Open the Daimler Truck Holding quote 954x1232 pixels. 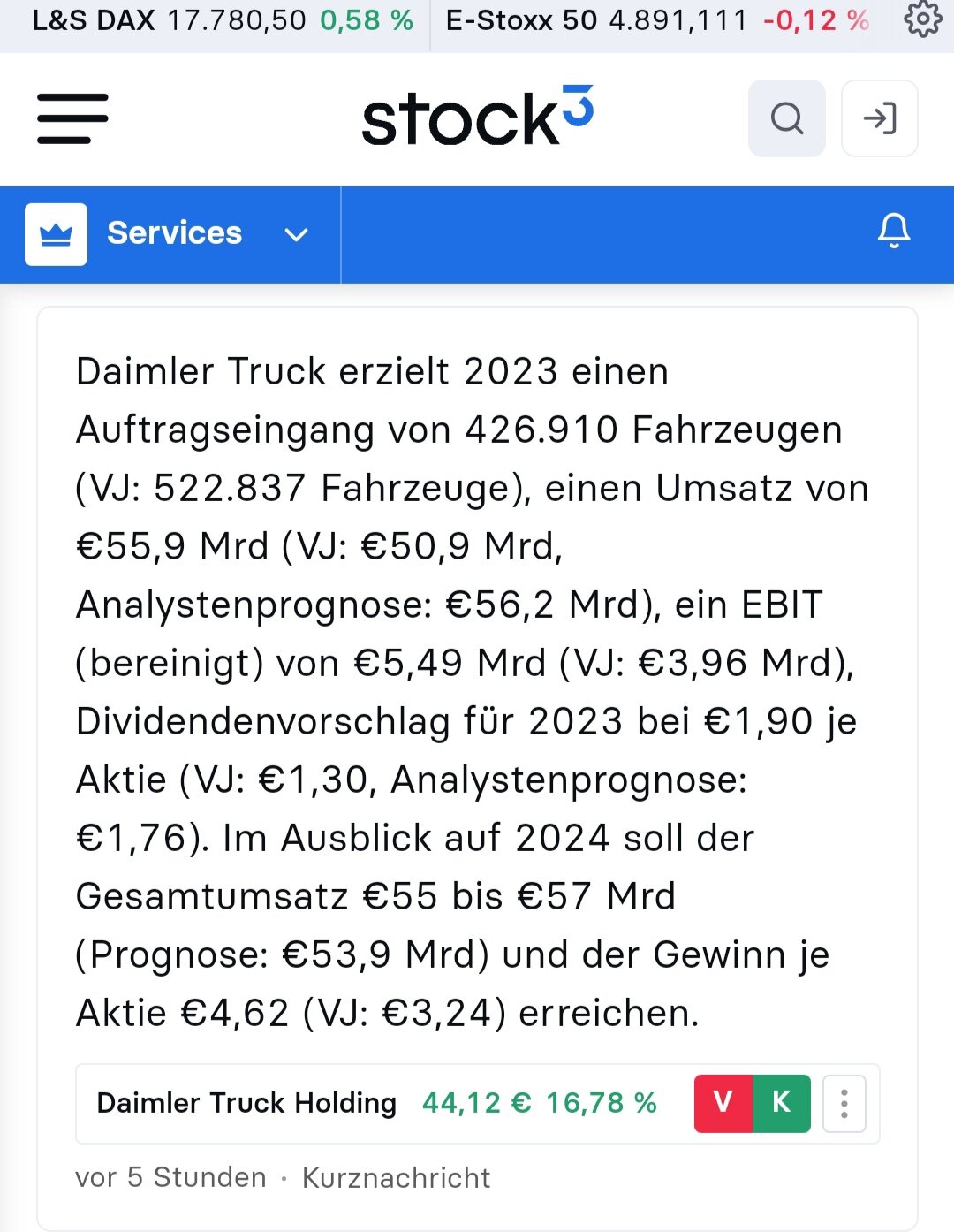click(x=246, y=1103)
